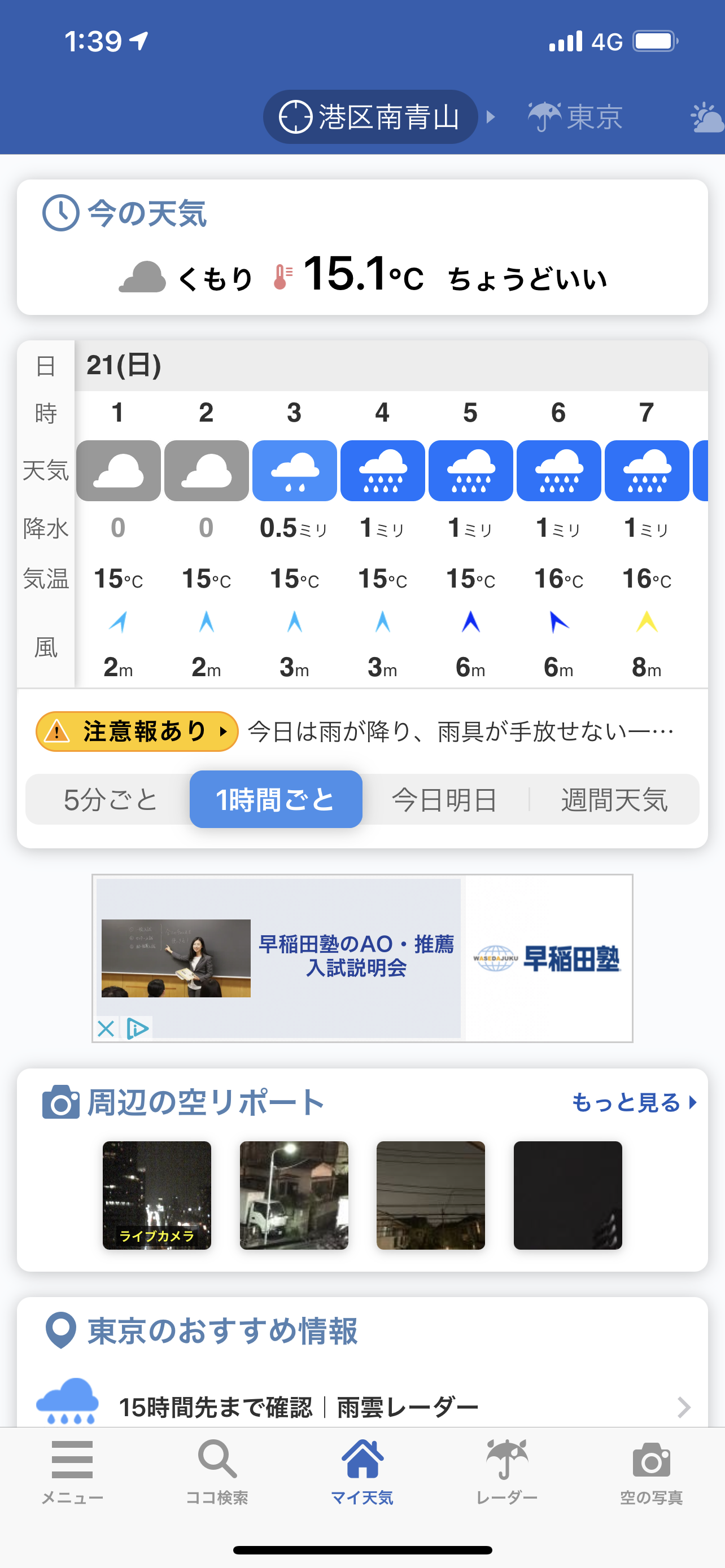Open the レーダー tab
Screen dimensions: 725x1568
coord(507,1470)
